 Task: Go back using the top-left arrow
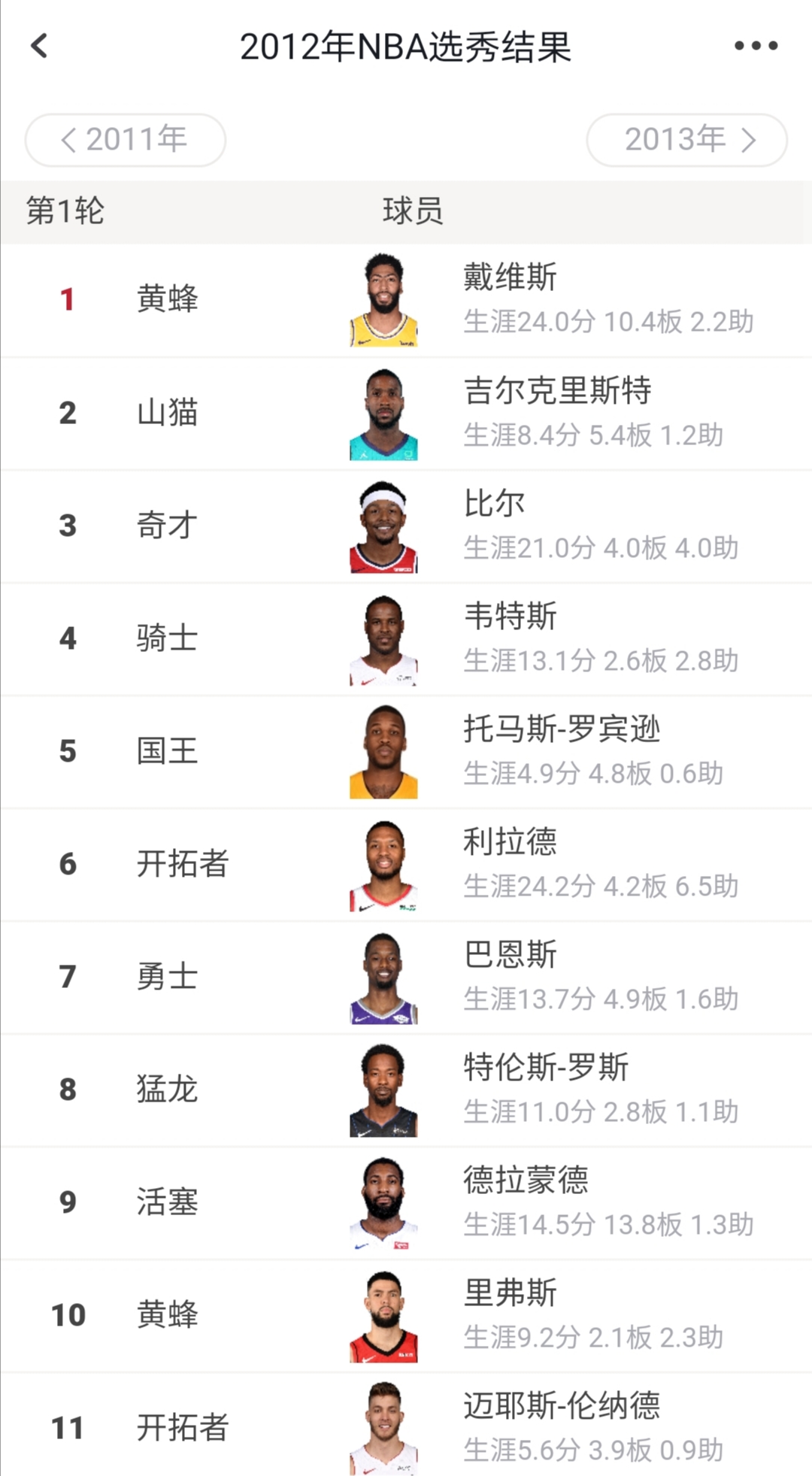tap(39, 46)
